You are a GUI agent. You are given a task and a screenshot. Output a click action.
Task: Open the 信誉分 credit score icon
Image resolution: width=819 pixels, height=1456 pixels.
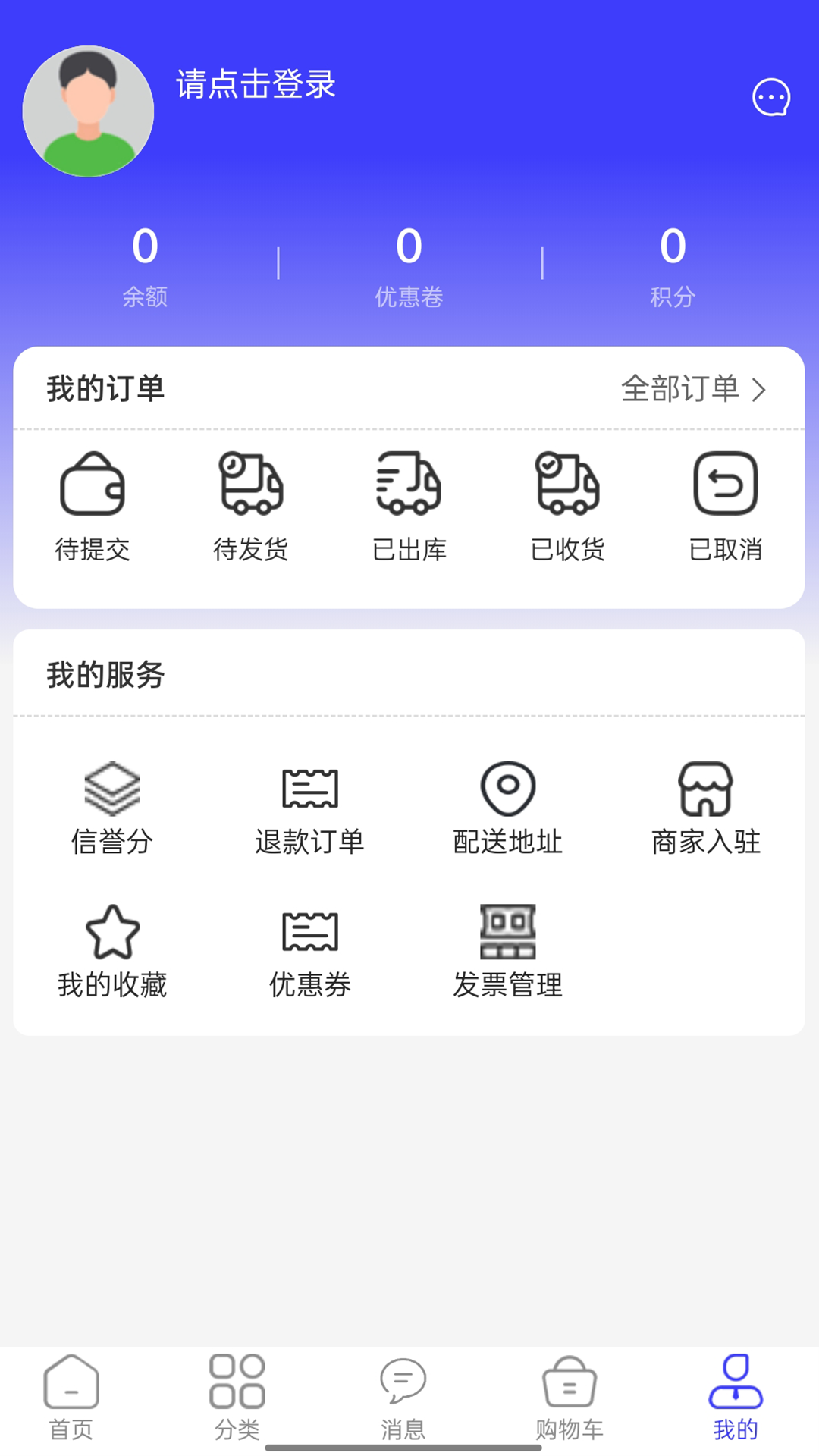(x=111, y=790)
